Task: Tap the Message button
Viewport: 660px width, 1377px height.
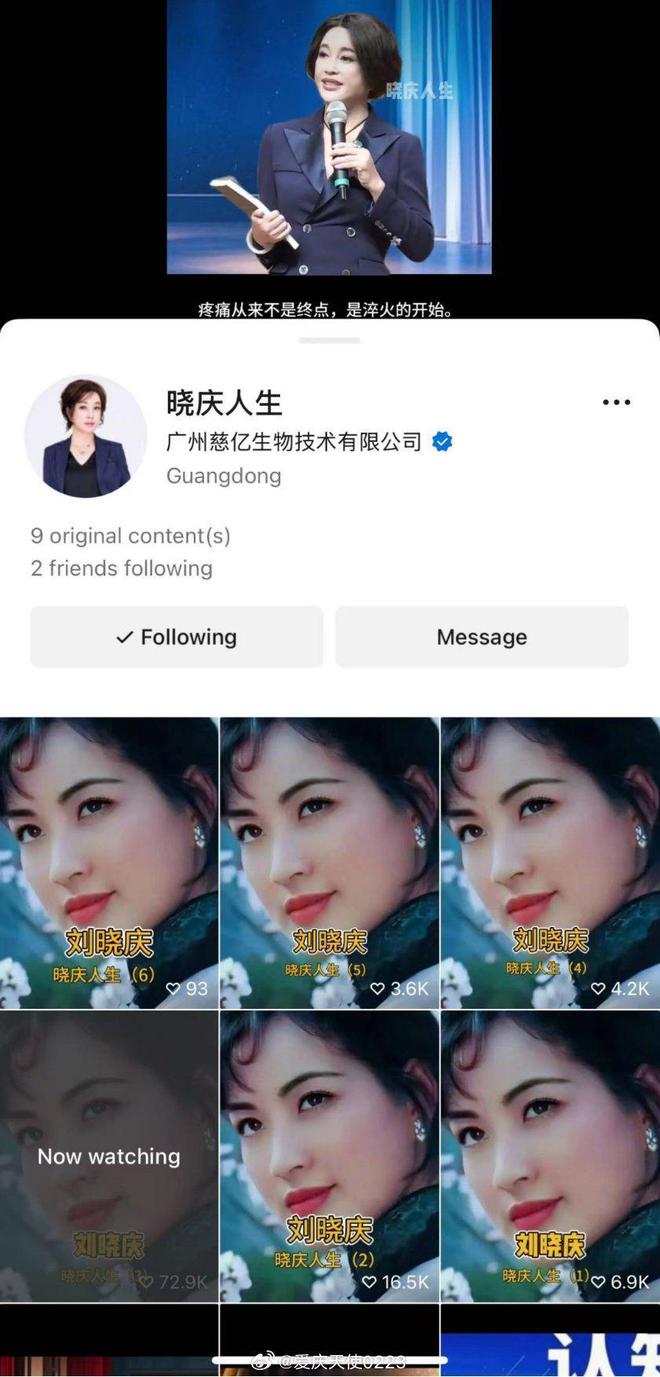Action: coord(481,637)
